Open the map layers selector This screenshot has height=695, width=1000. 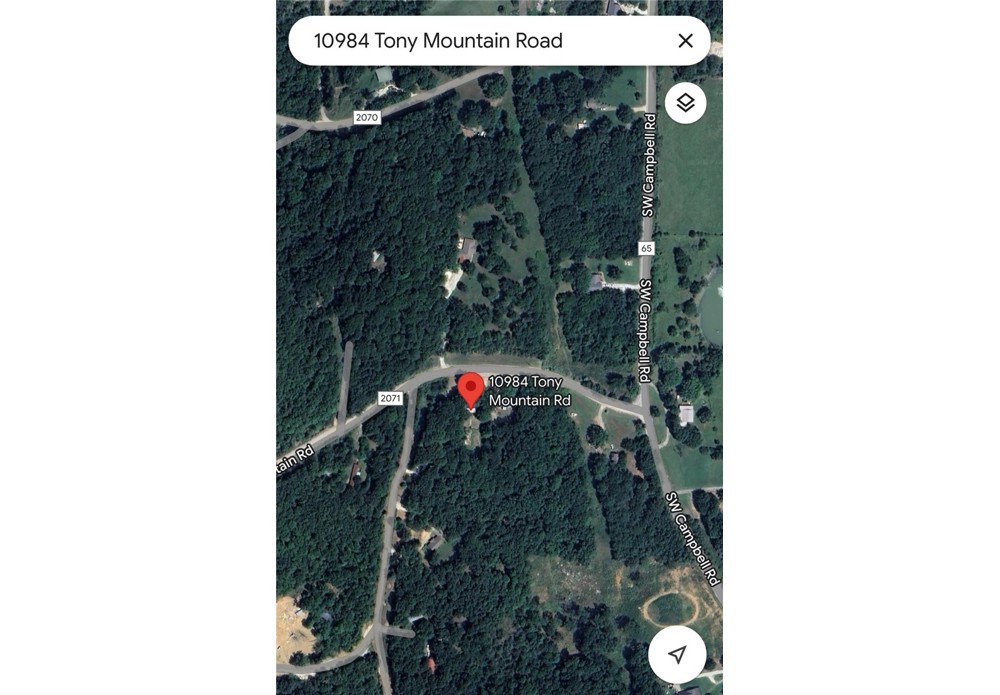coord(685,103)
